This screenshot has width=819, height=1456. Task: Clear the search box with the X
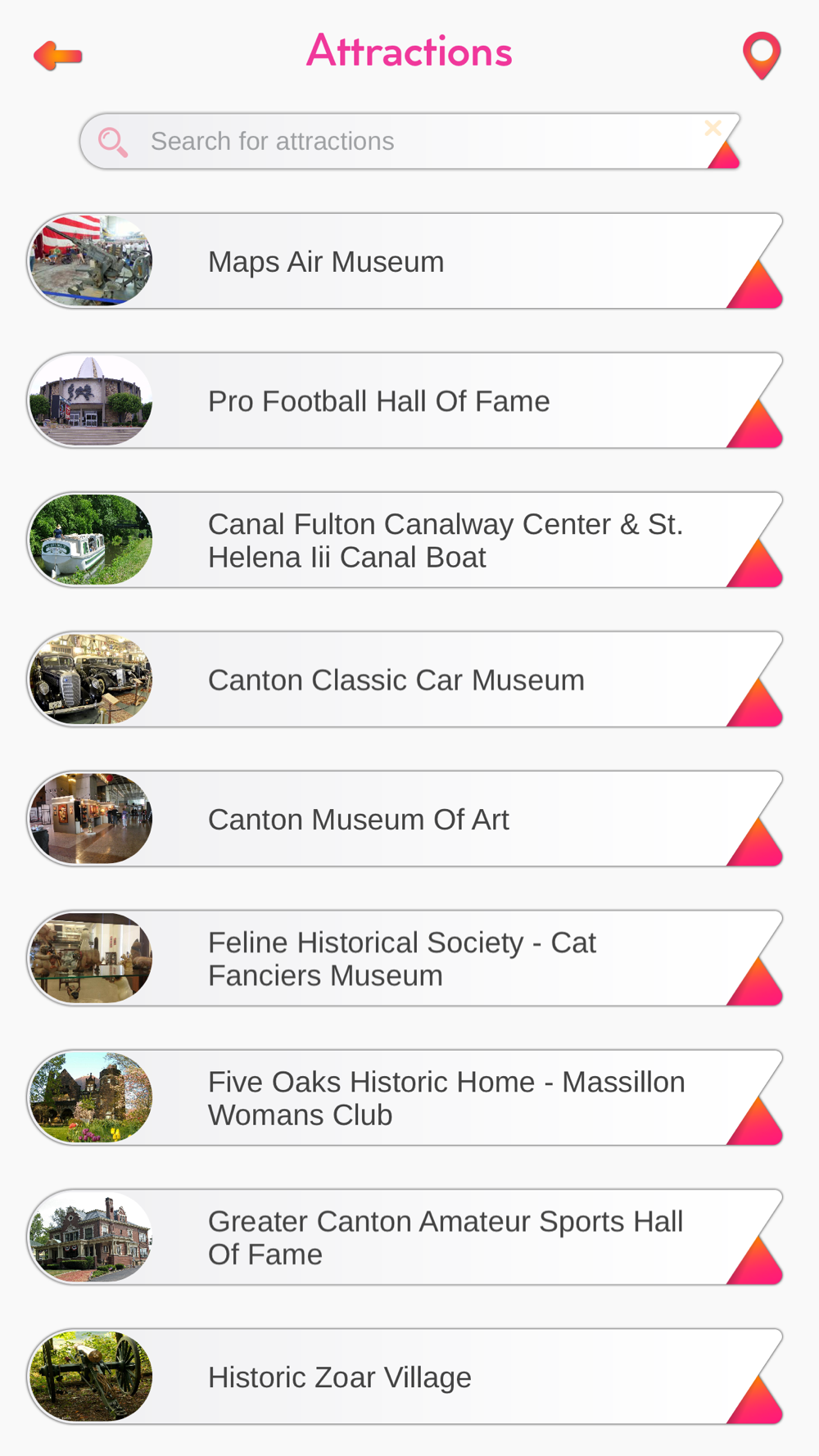[713, 128]
